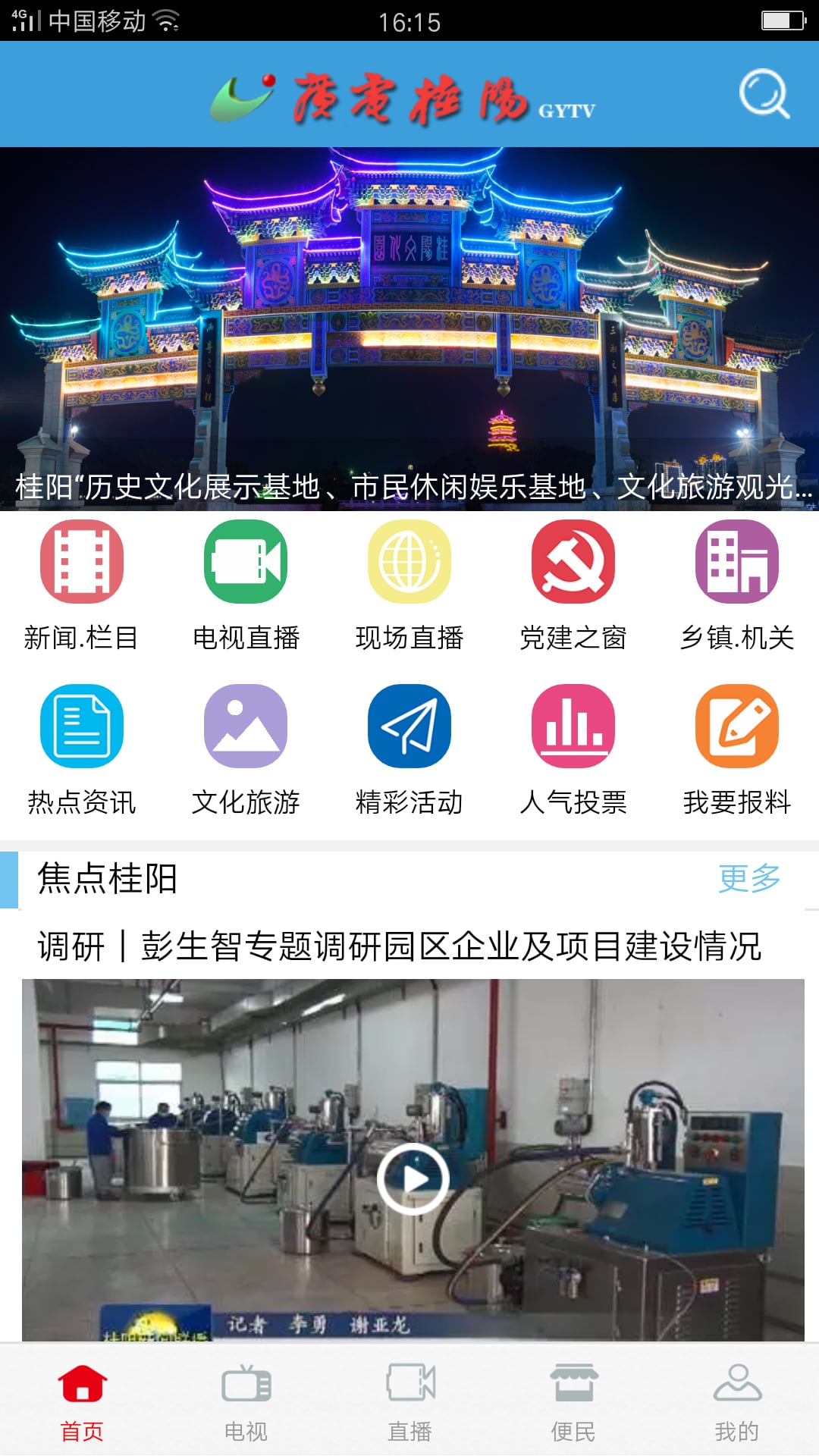This screenshot has width=819, height=1456.
Task: Play the factory machinery news video
Action: [x=413, y=1178]
